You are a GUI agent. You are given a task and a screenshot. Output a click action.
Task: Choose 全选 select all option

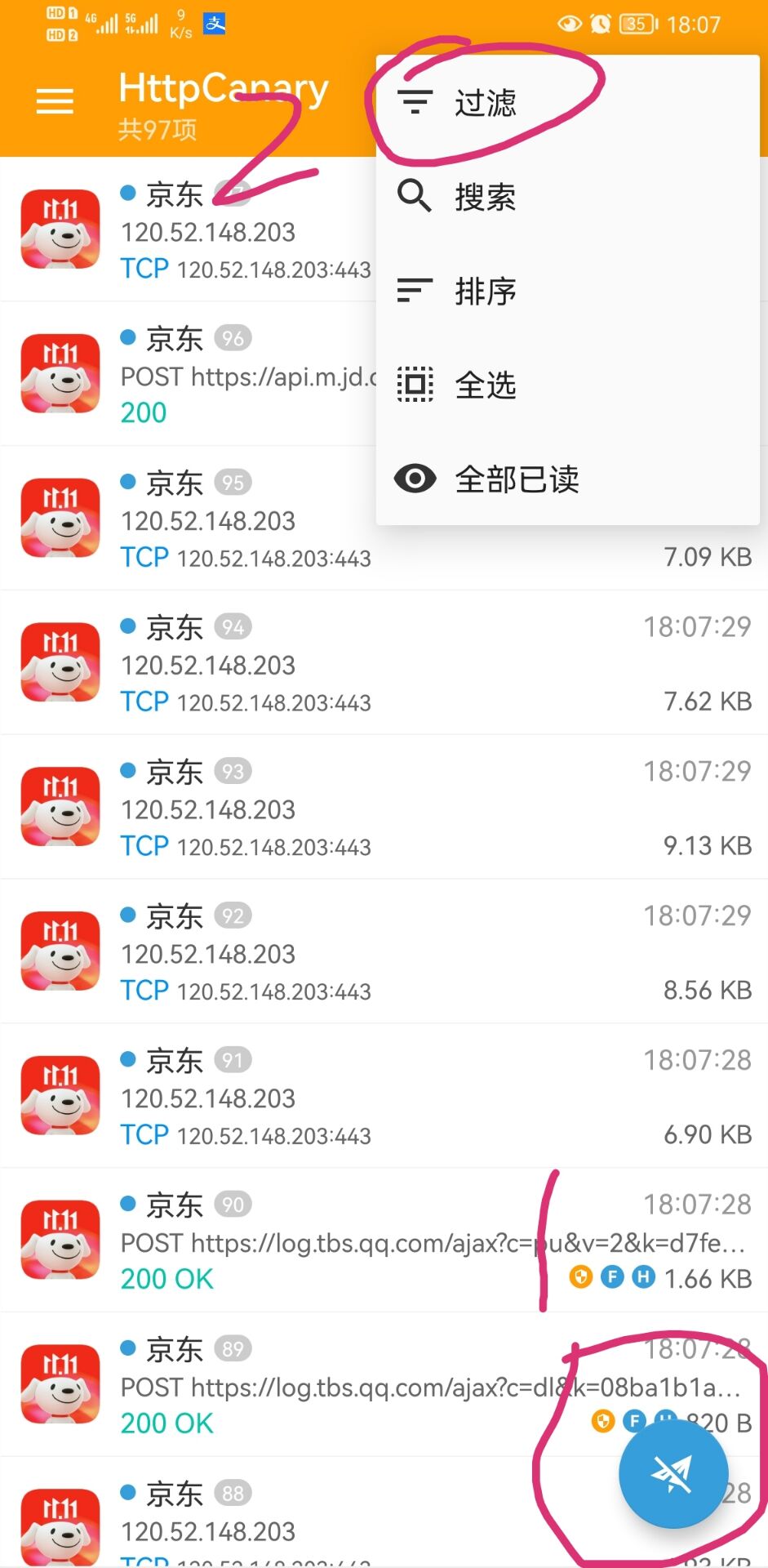485,385
